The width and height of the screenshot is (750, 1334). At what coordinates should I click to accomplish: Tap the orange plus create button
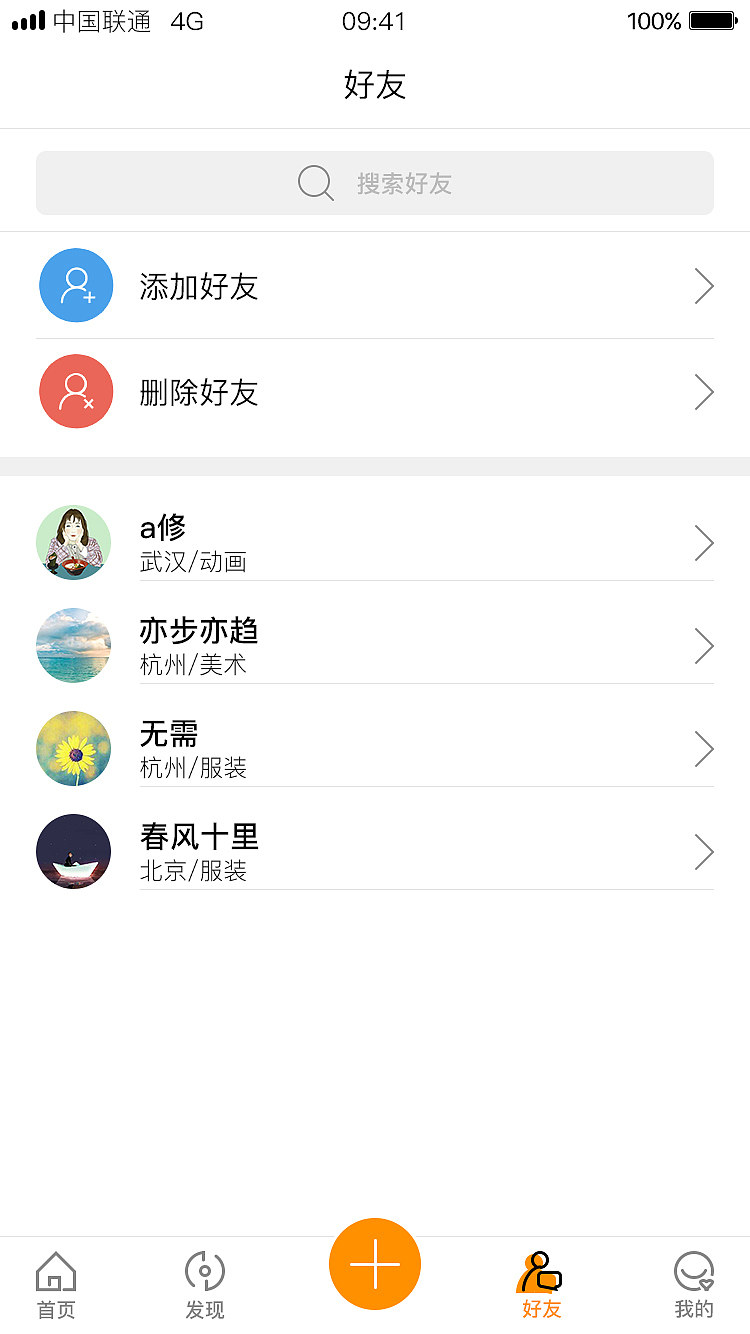coord(375,1263)
